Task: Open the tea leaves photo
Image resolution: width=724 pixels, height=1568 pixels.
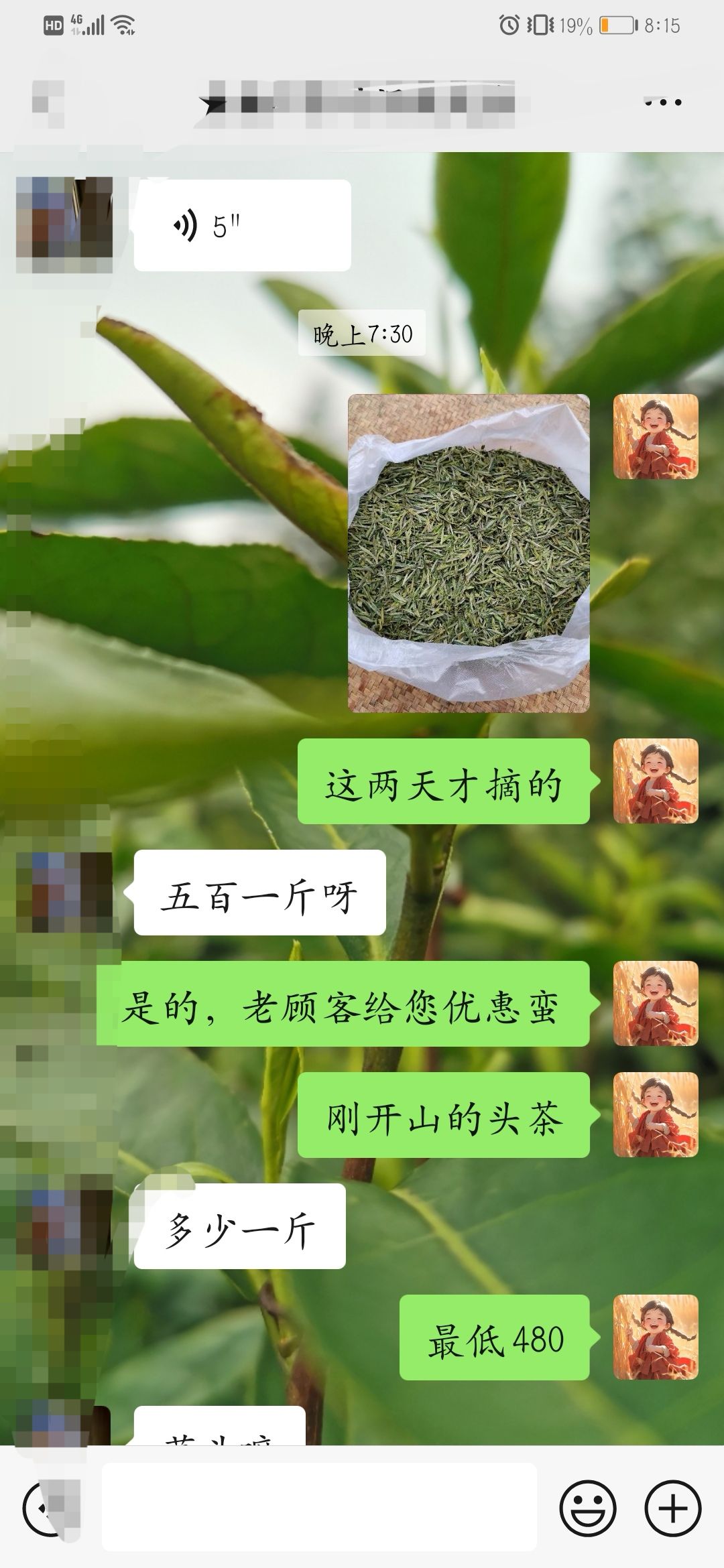Action: click(x=469, y=553)
